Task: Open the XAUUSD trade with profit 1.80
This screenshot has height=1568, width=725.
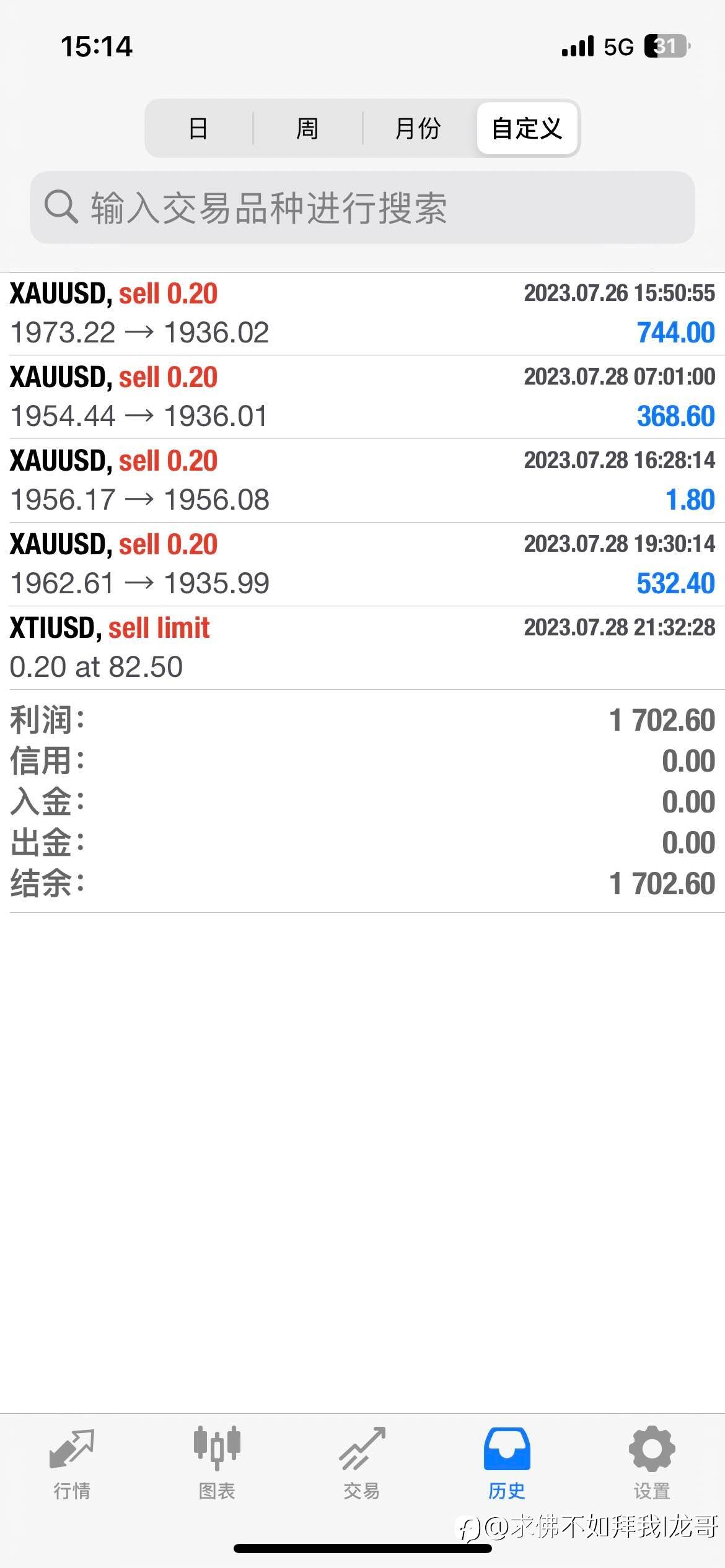Action: click(362, 481)
